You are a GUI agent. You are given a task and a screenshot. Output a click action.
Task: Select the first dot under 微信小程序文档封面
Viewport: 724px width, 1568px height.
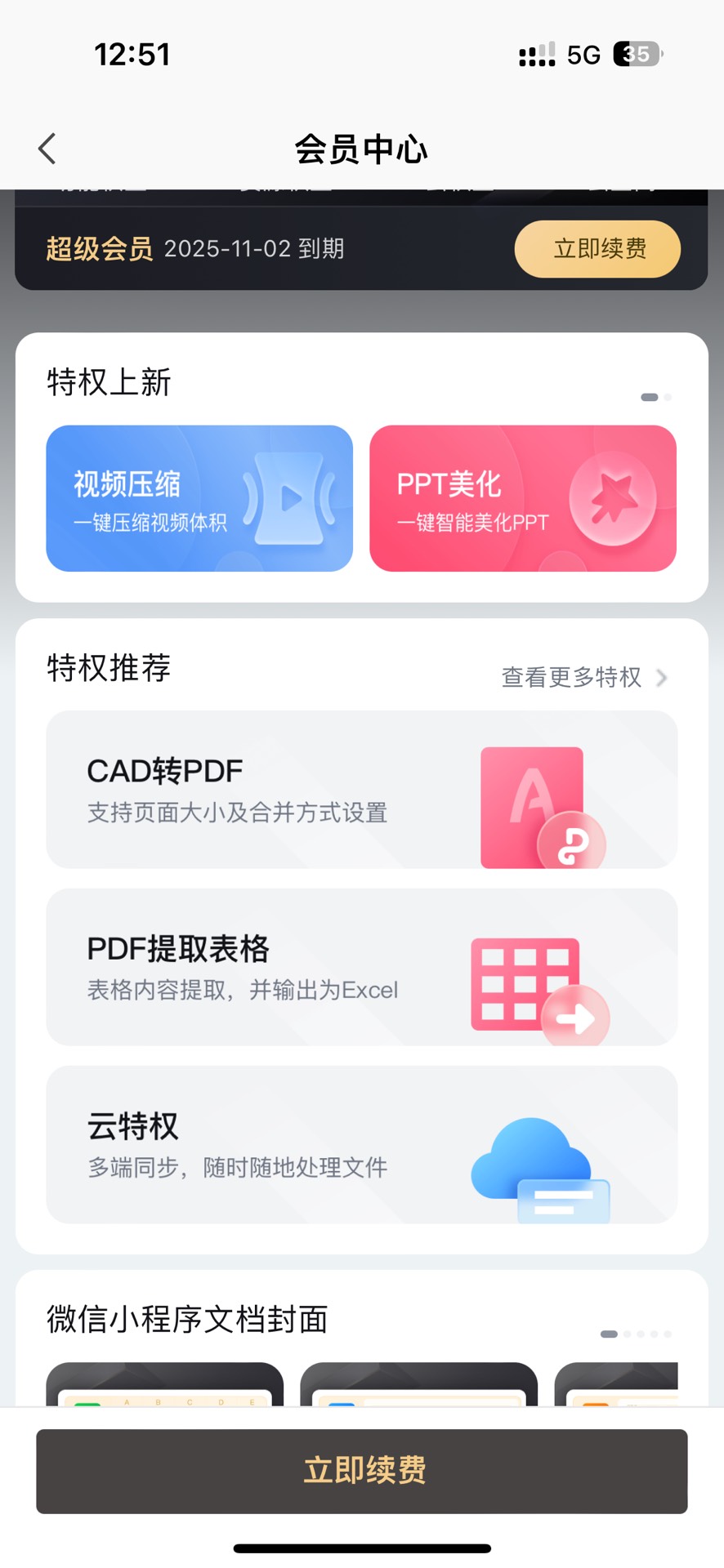point(609,1334)
